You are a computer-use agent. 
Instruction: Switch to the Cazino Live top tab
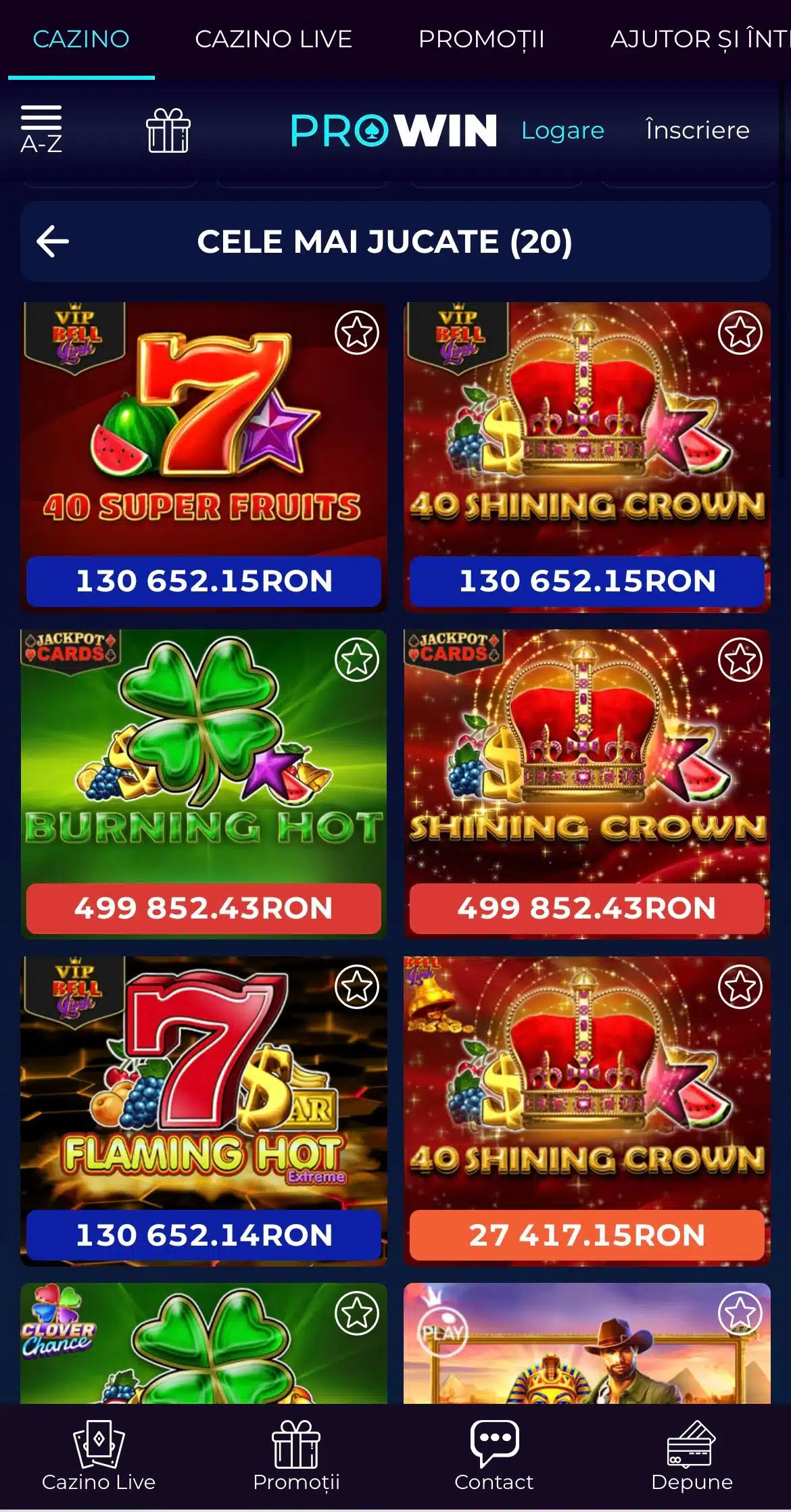coord(273,39)
